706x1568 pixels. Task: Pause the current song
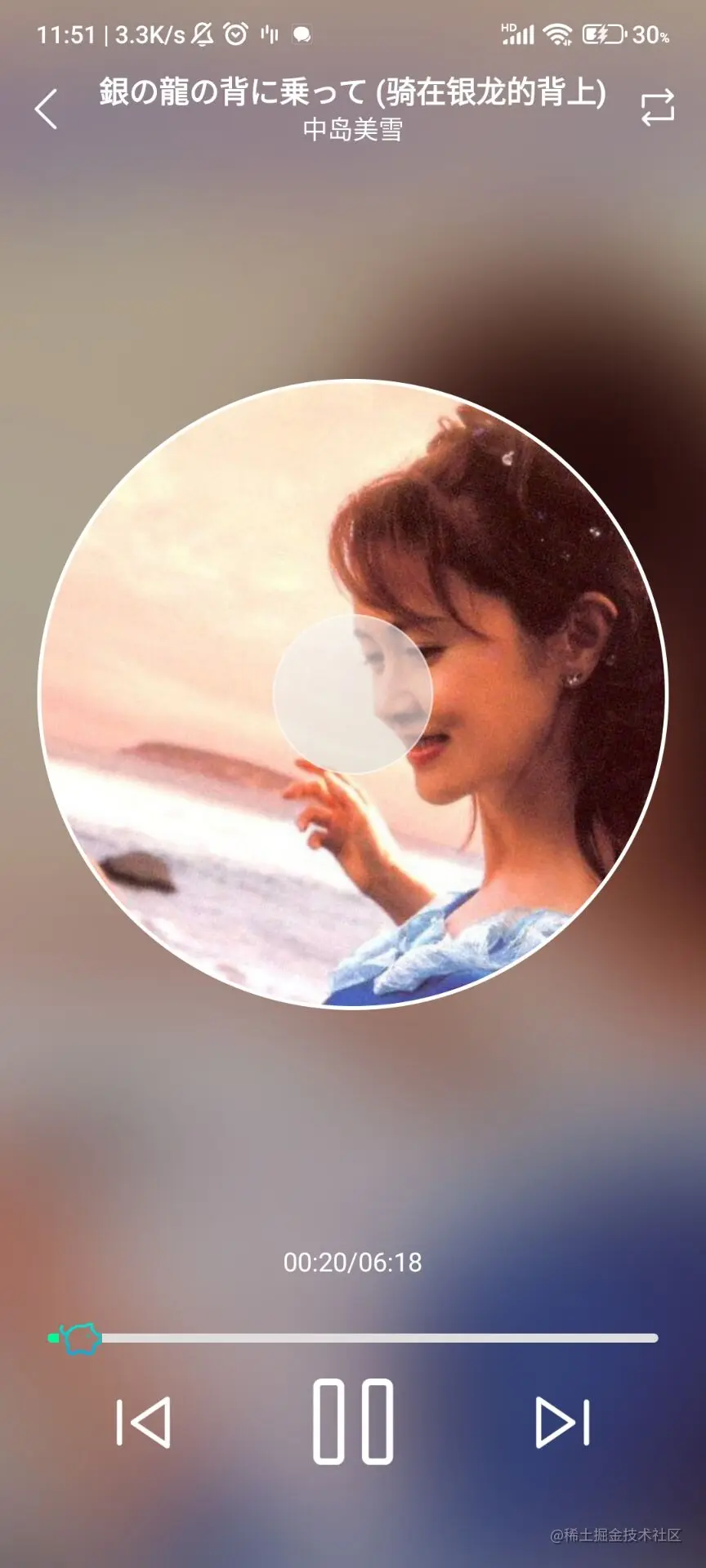(353, 1421)
